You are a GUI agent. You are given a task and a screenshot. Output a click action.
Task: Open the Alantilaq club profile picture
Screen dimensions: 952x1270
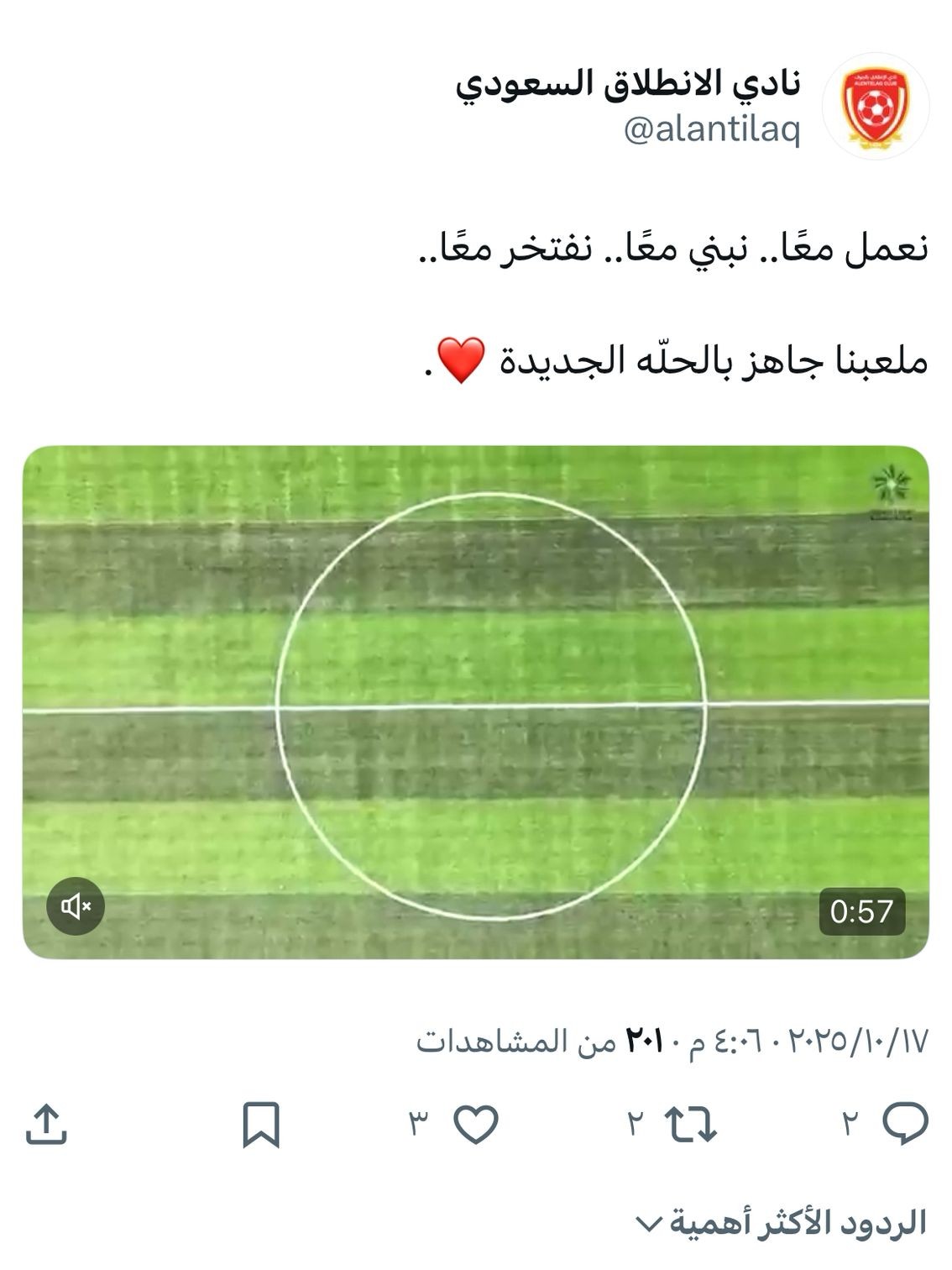876,107
